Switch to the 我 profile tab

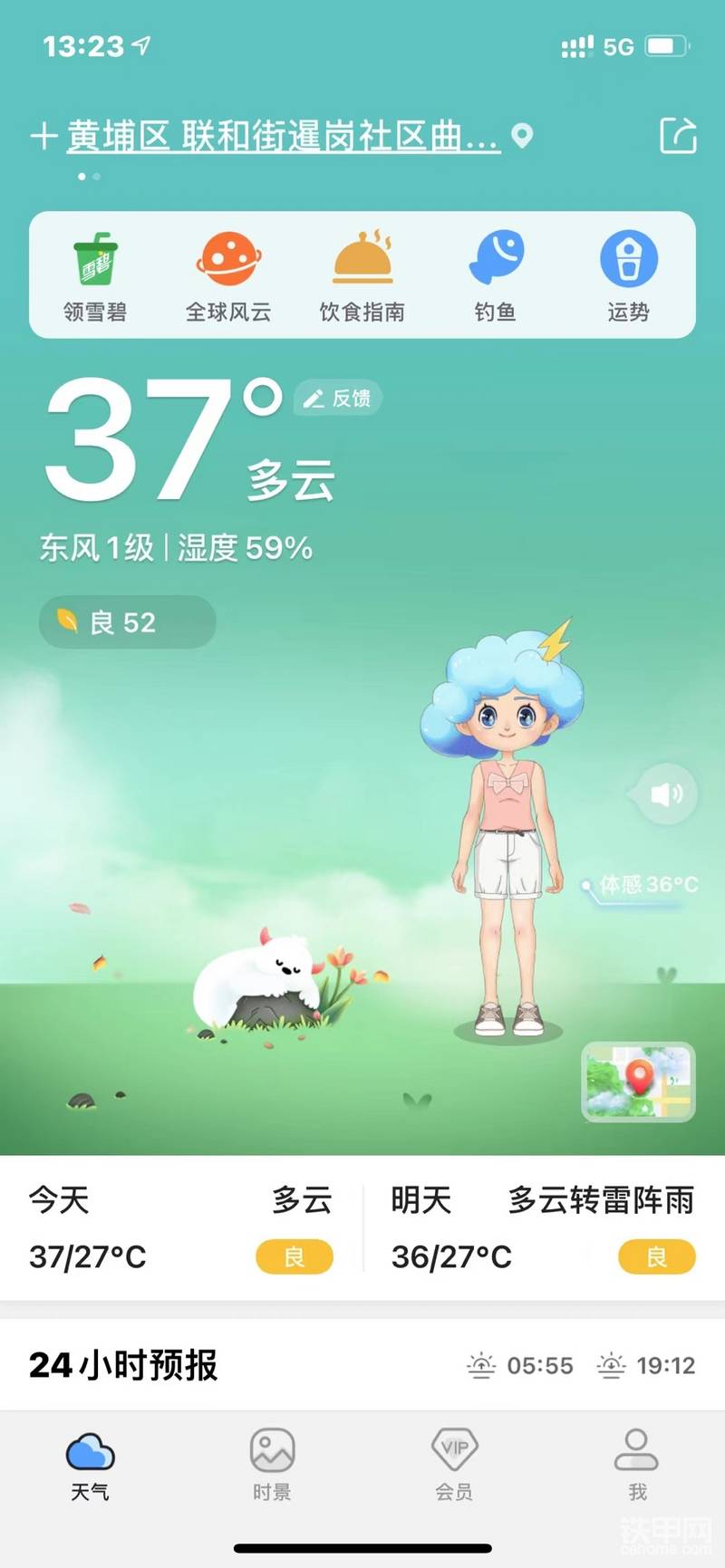(637, 1465)
